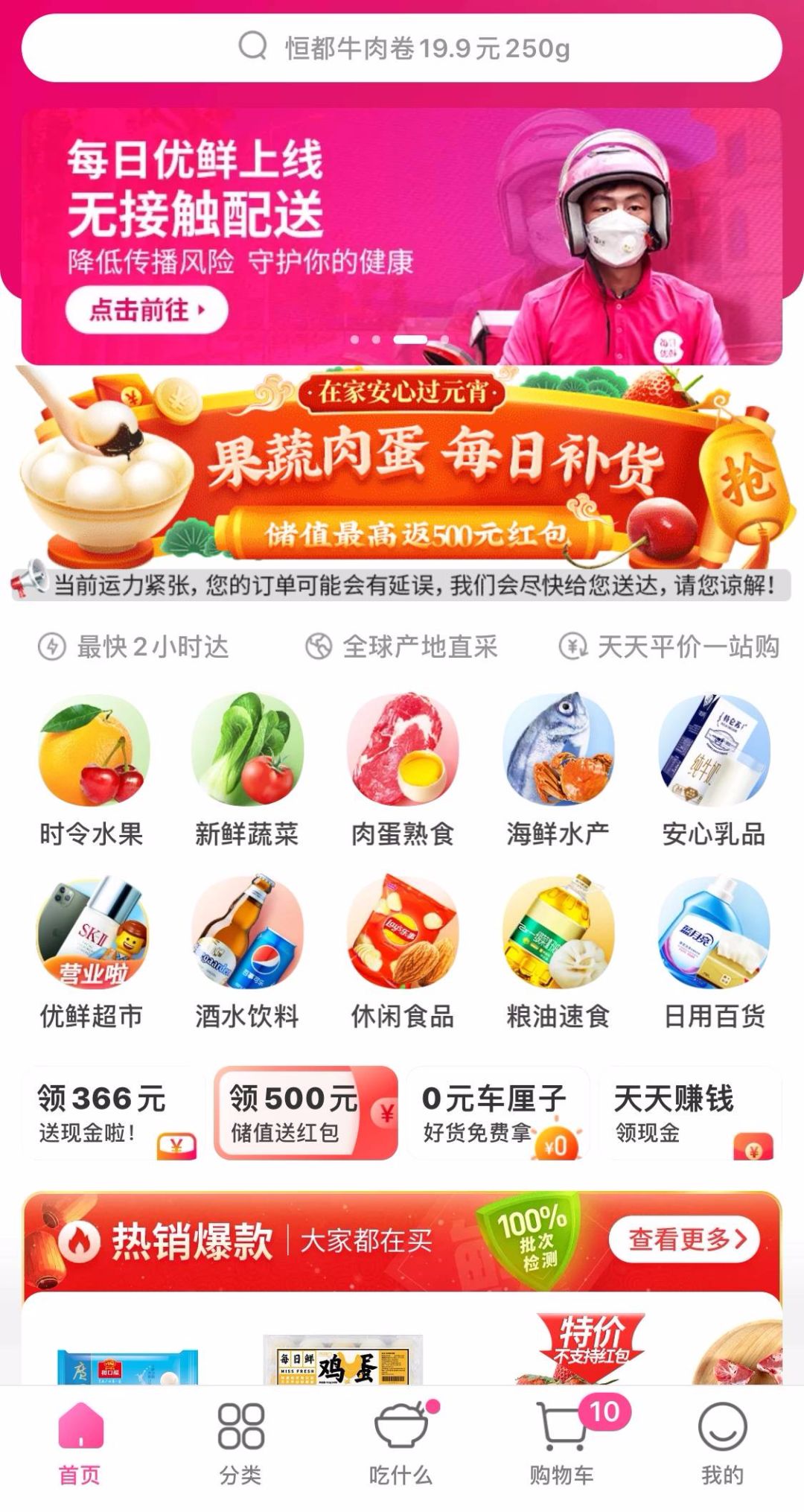
Task: Open the 时令水果 category
Action: [x=92, y=771]
